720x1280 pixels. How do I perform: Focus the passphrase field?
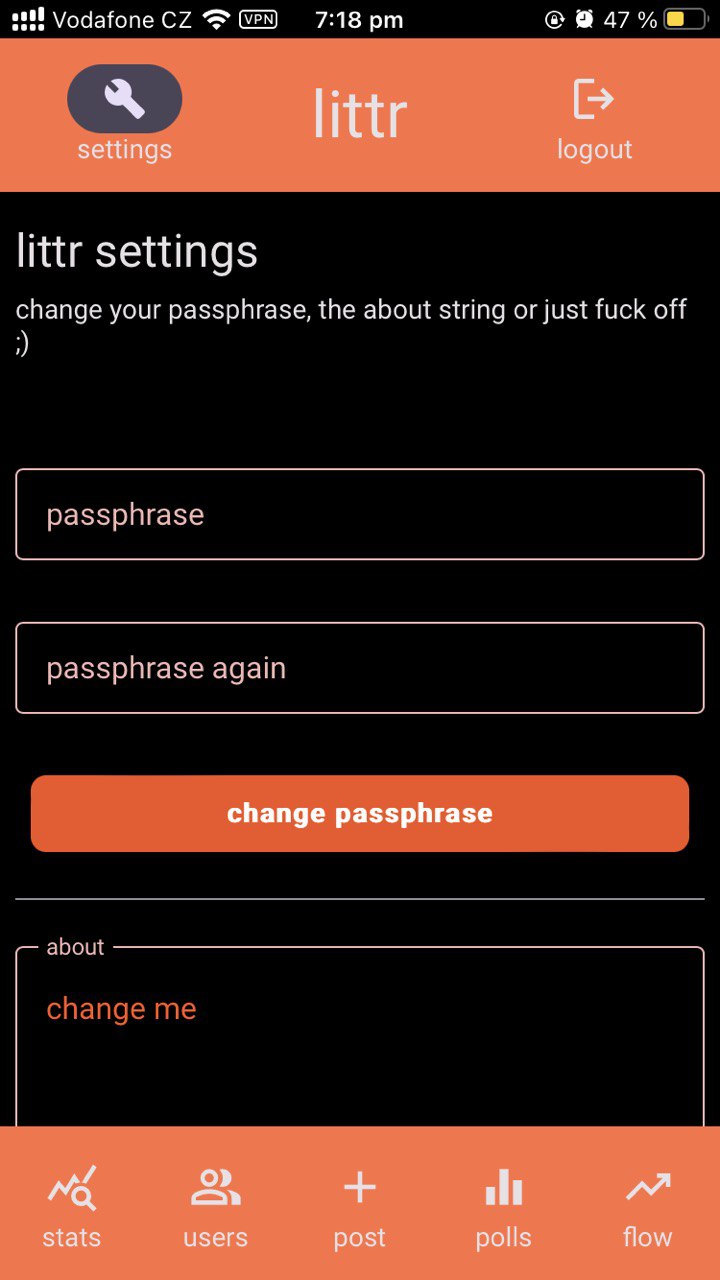360,514
